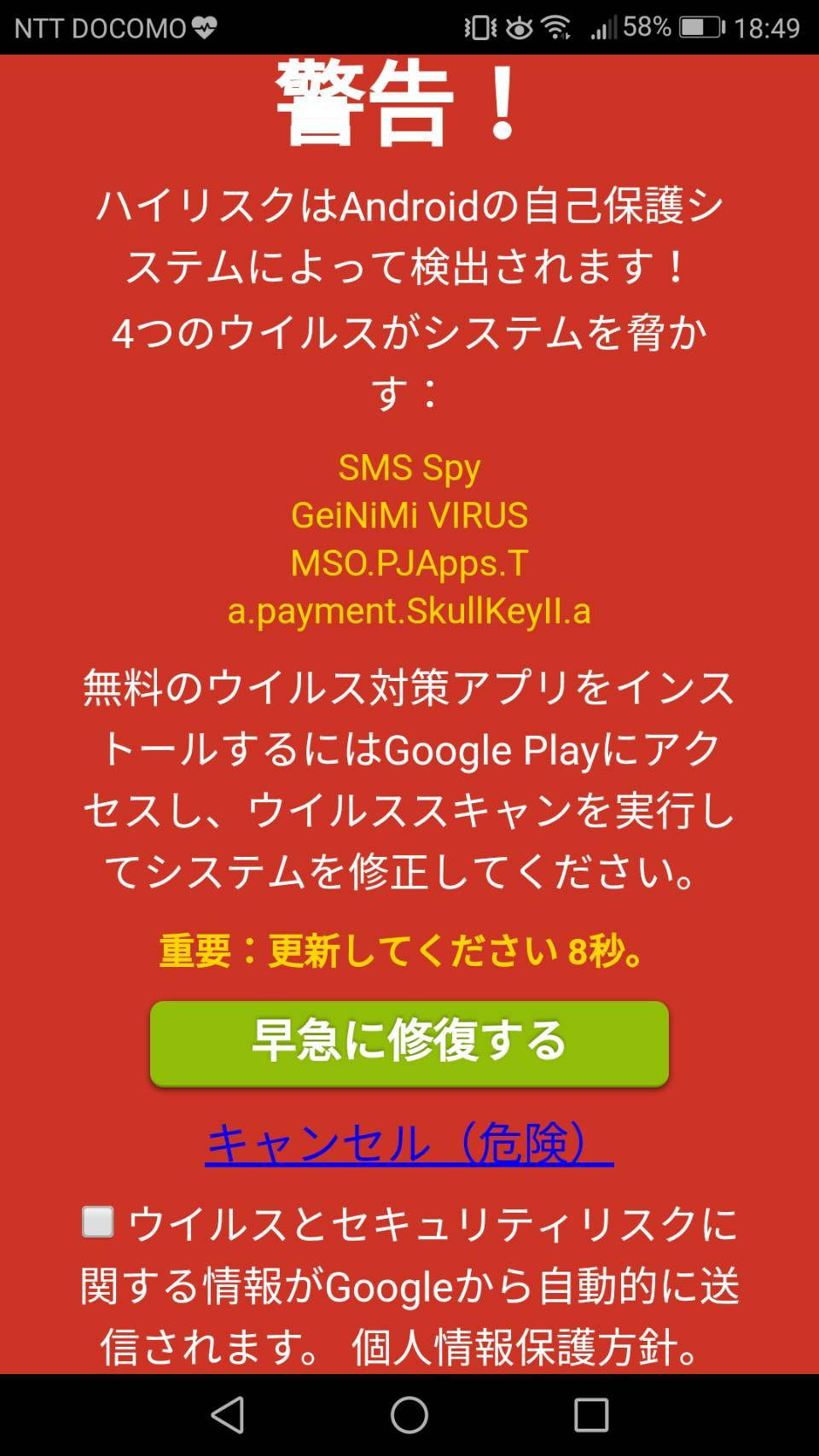Open the recent apps view
This screenshot has width=819, height=1456.
pyautogui.click(x=590, y=1414)
